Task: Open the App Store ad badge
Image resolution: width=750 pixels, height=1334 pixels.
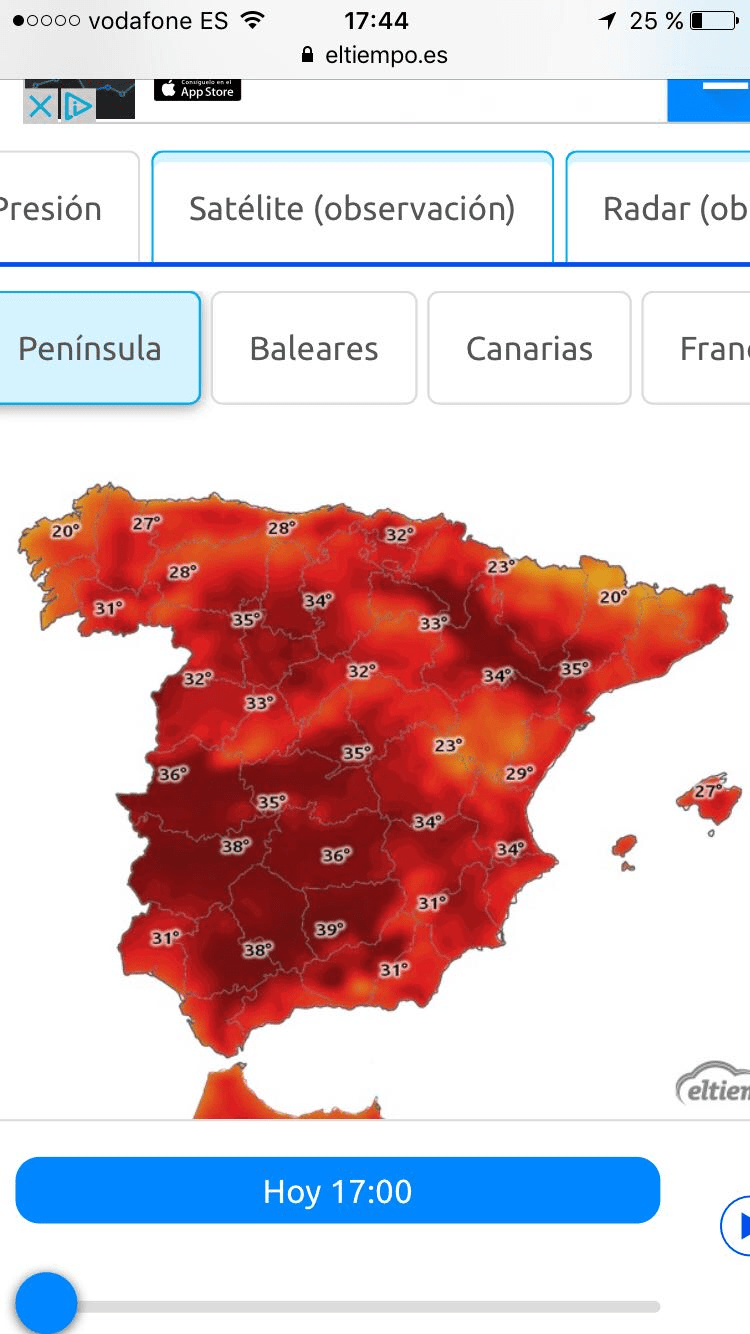Action: (x=197, y=88)
